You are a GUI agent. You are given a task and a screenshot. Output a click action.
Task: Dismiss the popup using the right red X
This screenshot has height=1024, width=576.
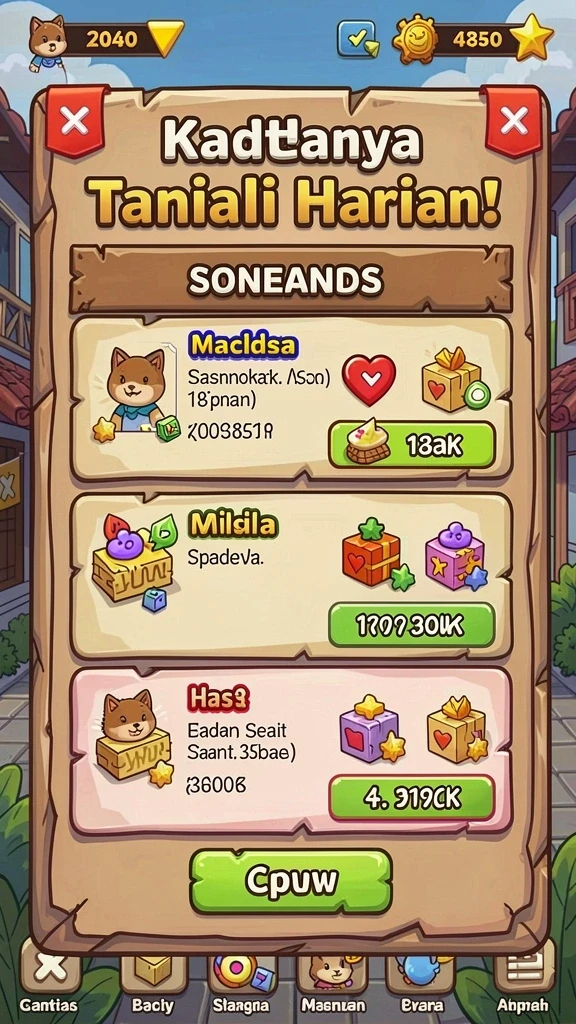(x=513, y=120)
